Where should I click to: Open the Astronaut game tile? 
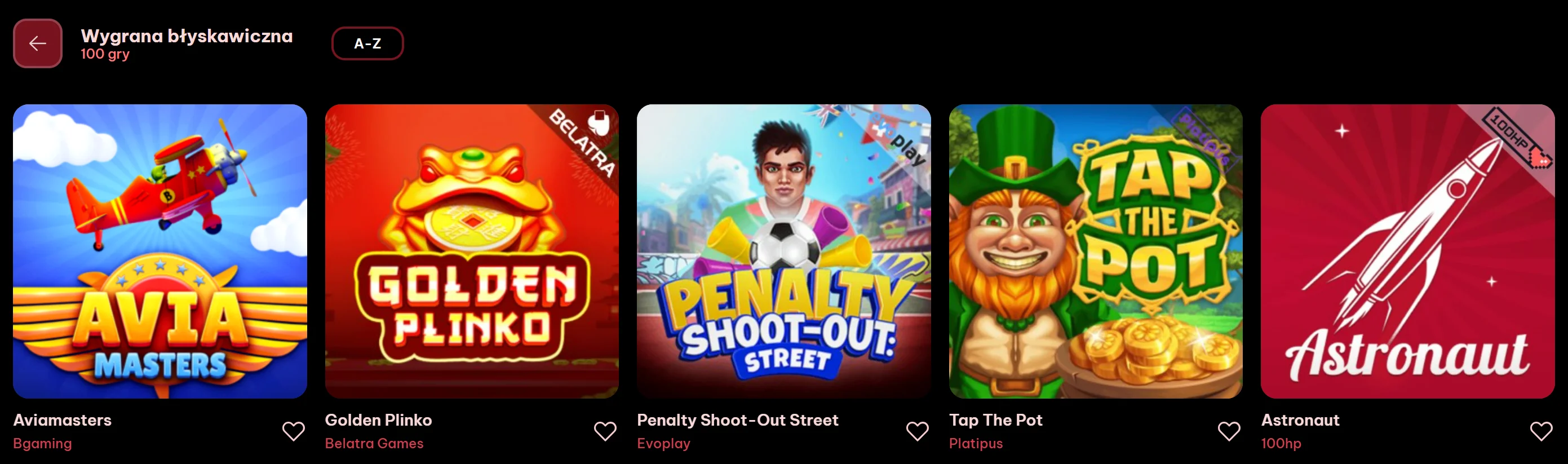1407,251
